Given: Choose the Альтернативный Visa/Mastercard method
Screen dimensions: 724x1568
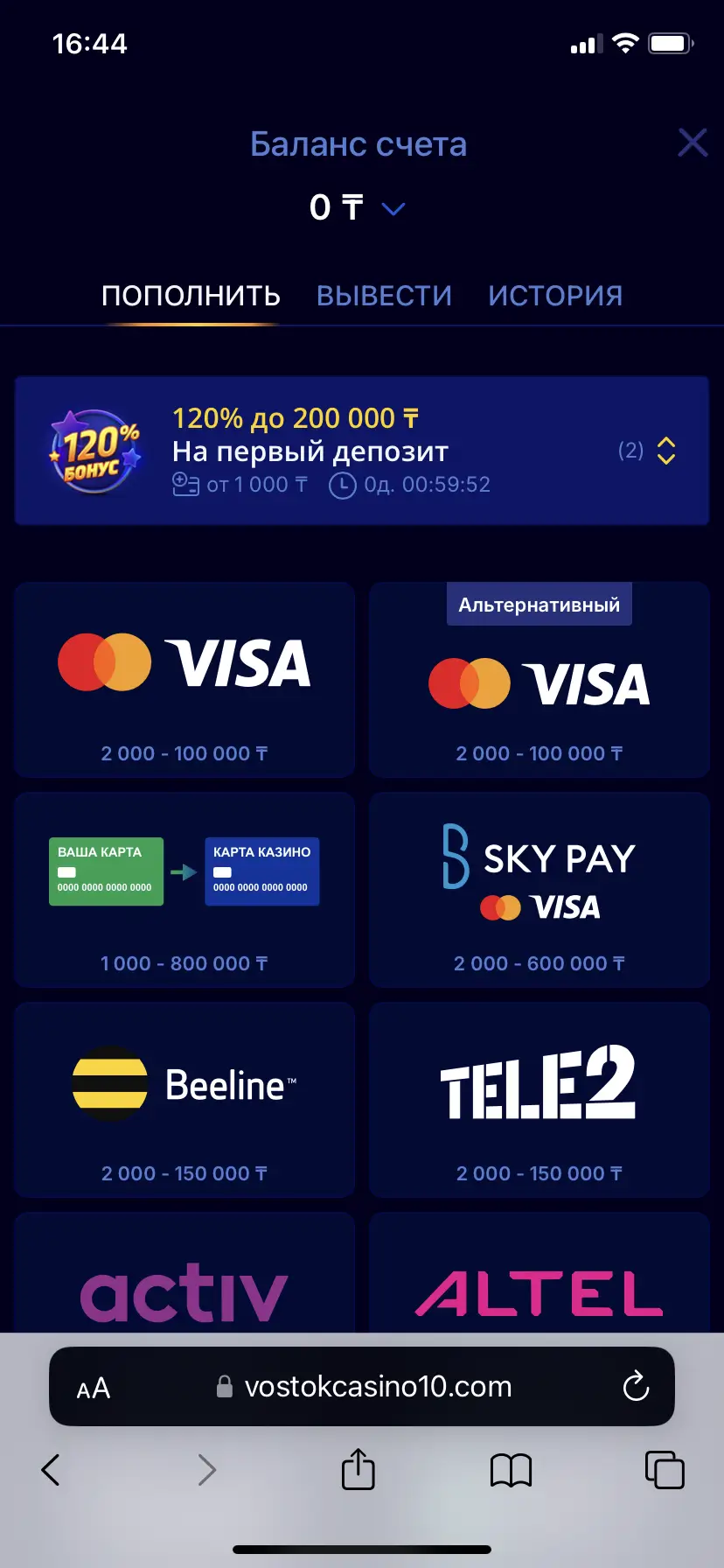Looking at the screenshot, I should click(x=539, y=680).
